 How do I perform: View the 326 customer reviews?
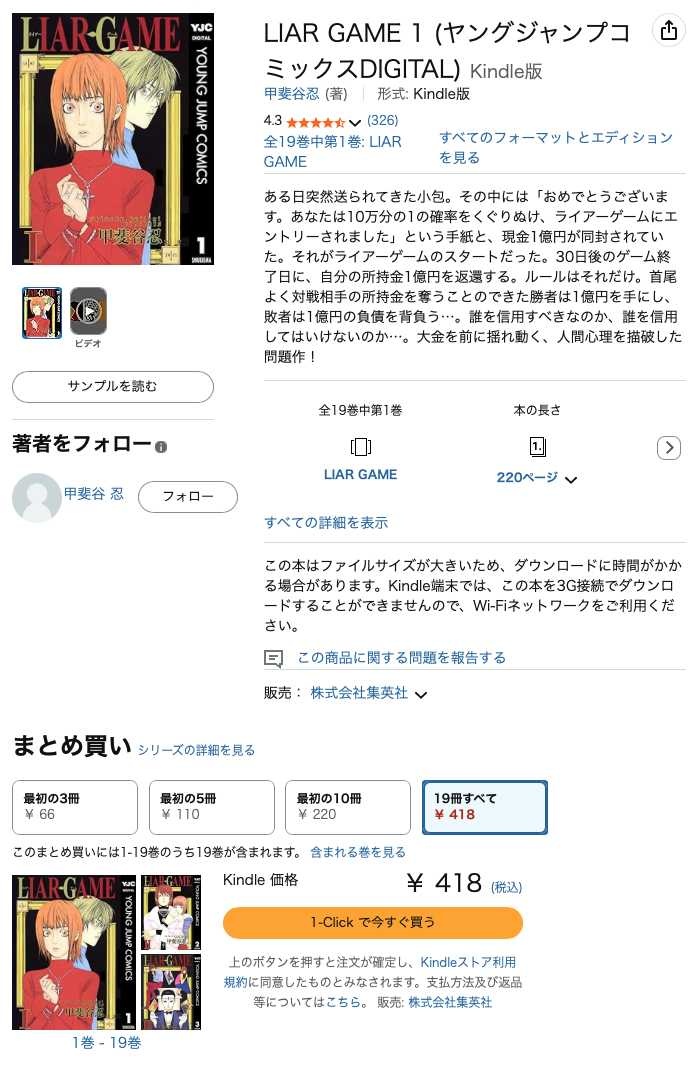point(383,121)
